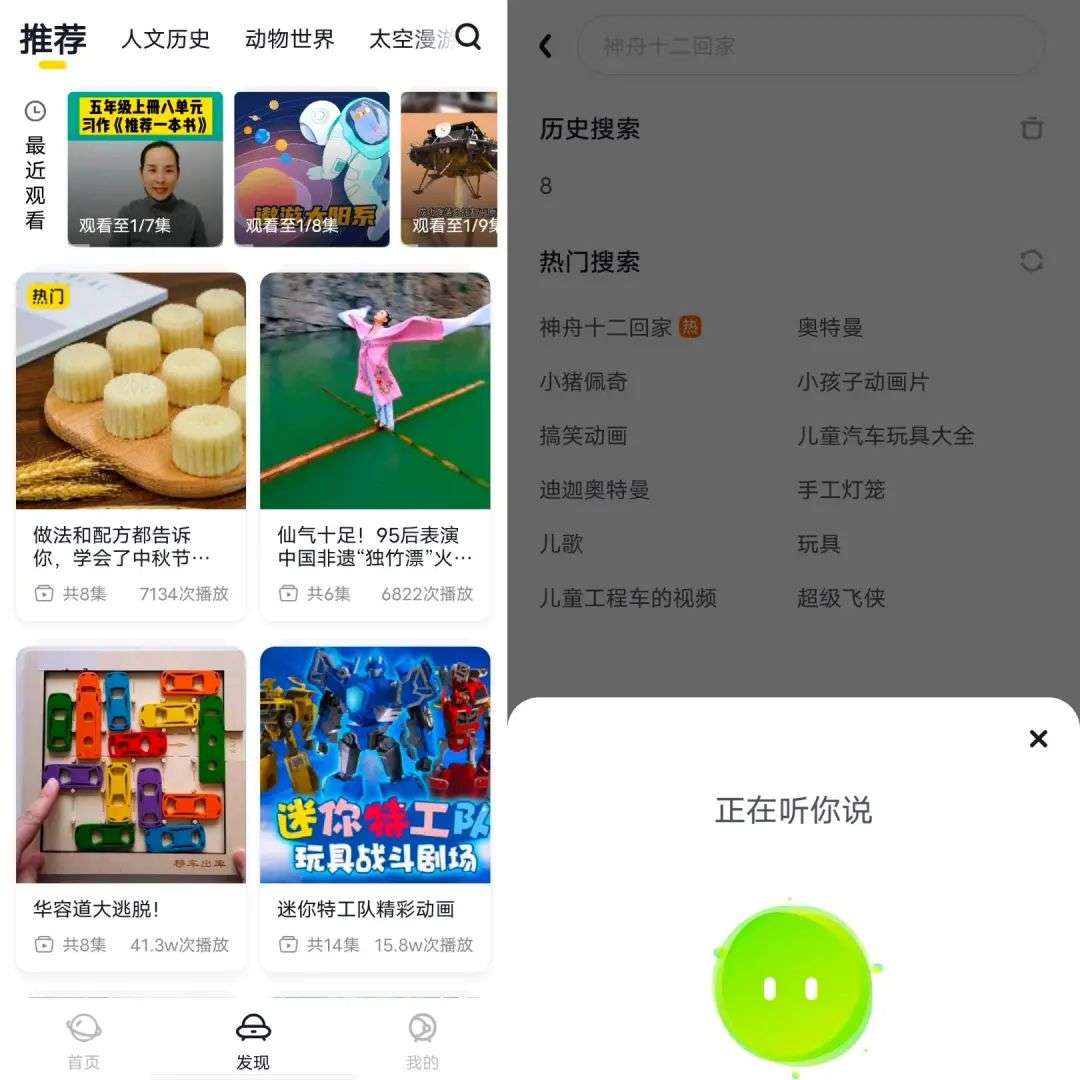Open the 独竹漂 performance video card
This screenshot has height=1080, width=1080.
[375, 446]
